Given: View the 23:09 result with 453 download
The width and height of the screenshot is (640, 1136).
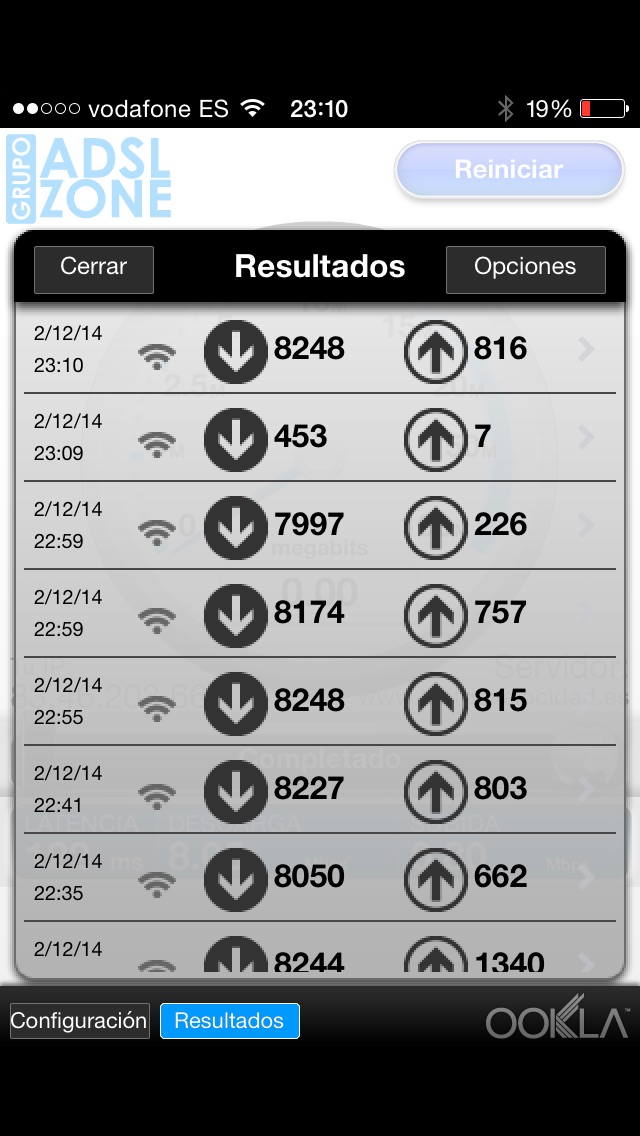Looking at the screenshot, I should 320,437.
